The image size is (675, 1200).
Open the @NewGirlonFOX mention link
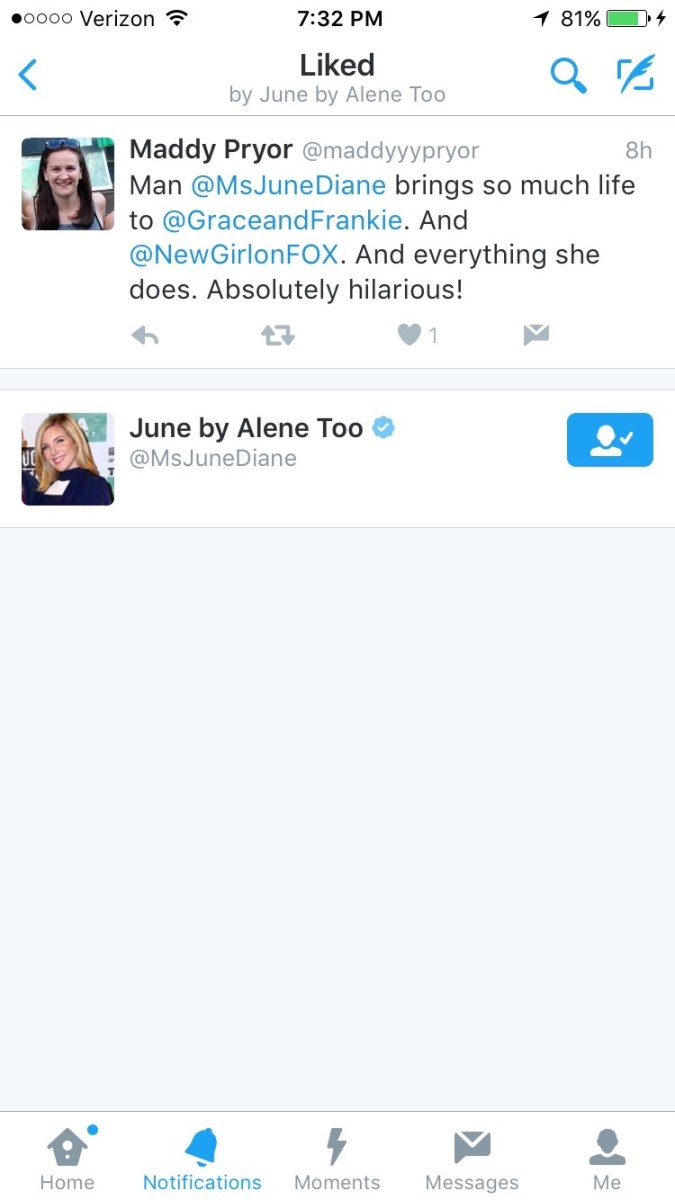[235, 254]
